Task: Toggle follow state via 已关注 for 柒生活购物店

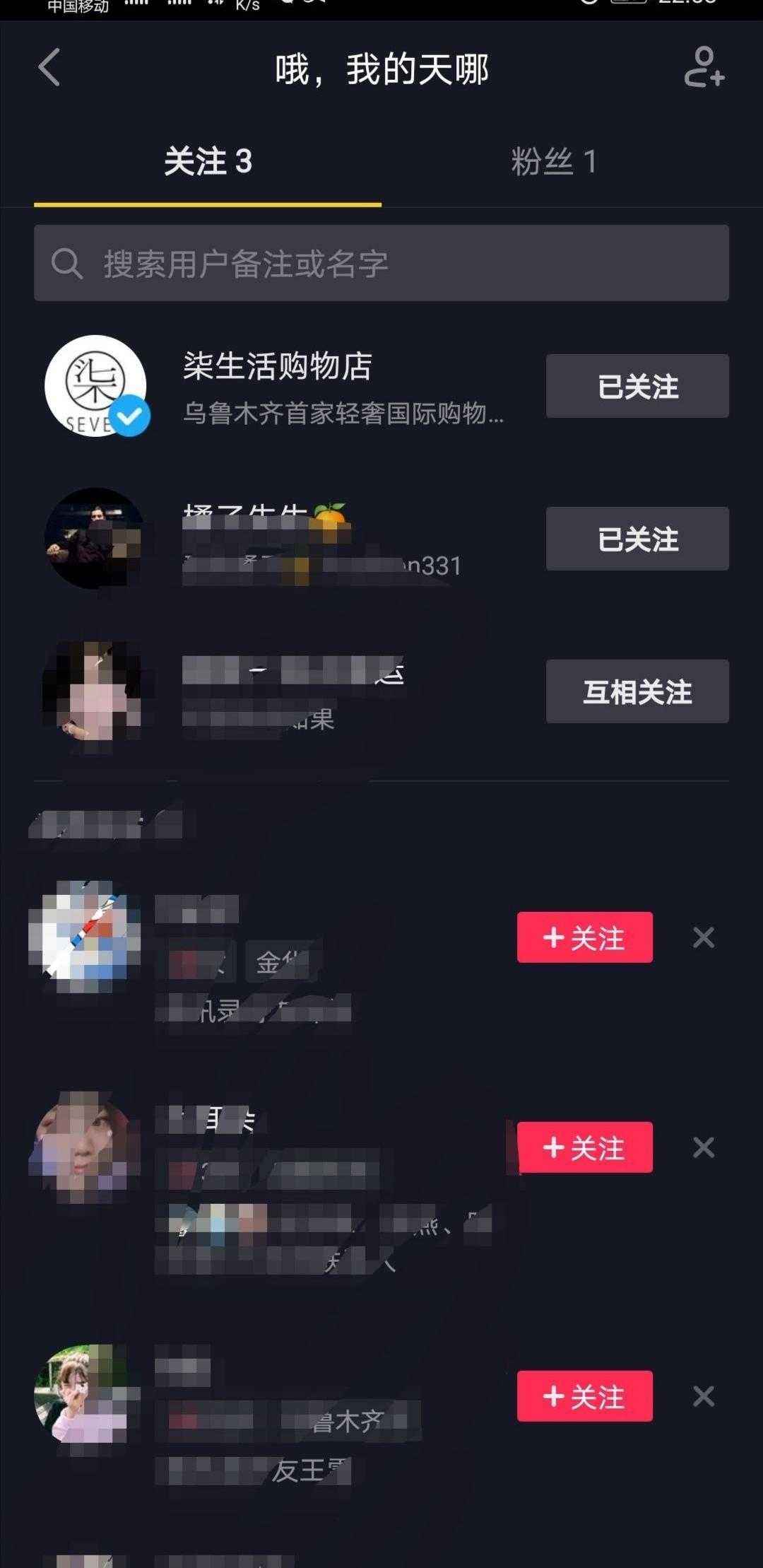Action: click(636, 385)
